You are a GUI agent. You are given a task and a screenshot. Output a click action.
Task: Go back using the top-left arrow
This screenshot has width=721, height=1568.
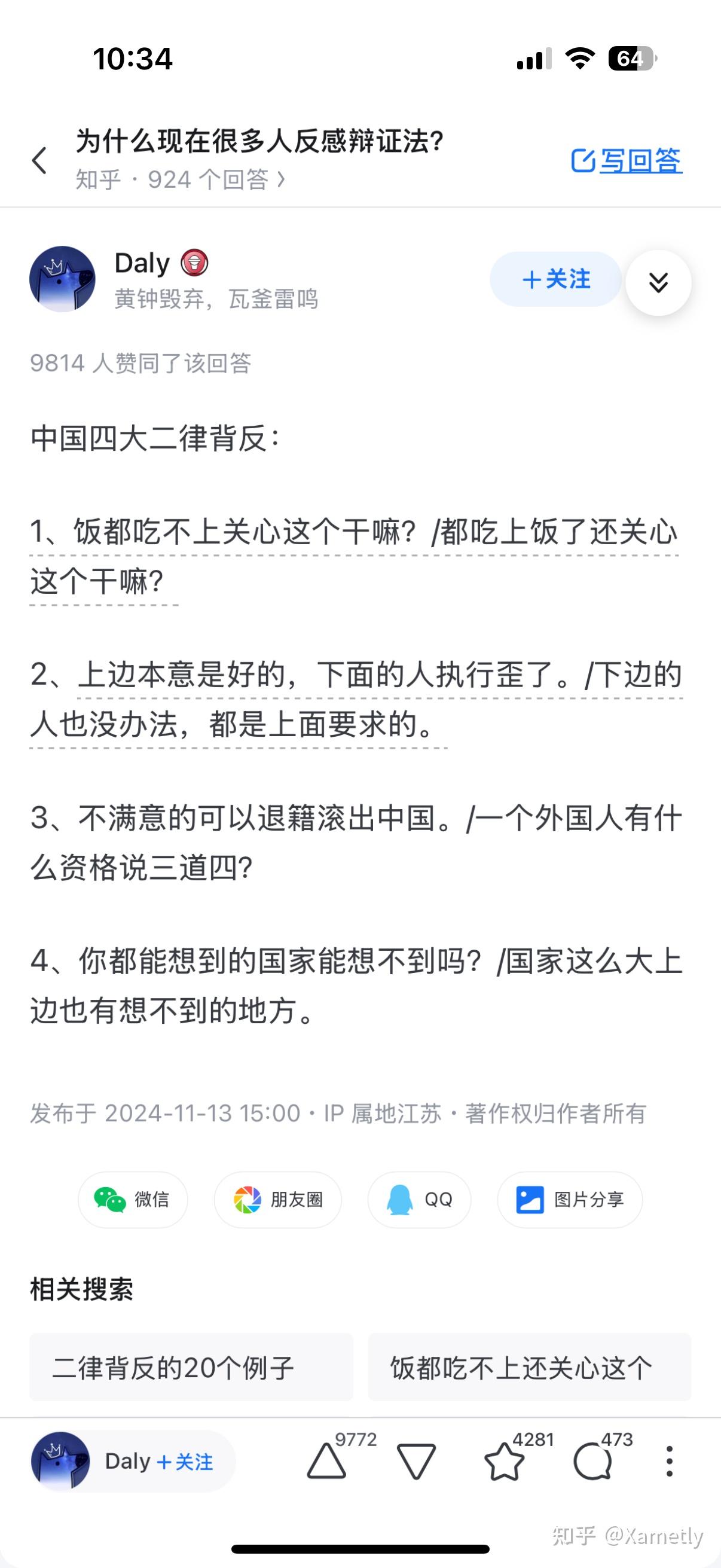click(39, 160)
